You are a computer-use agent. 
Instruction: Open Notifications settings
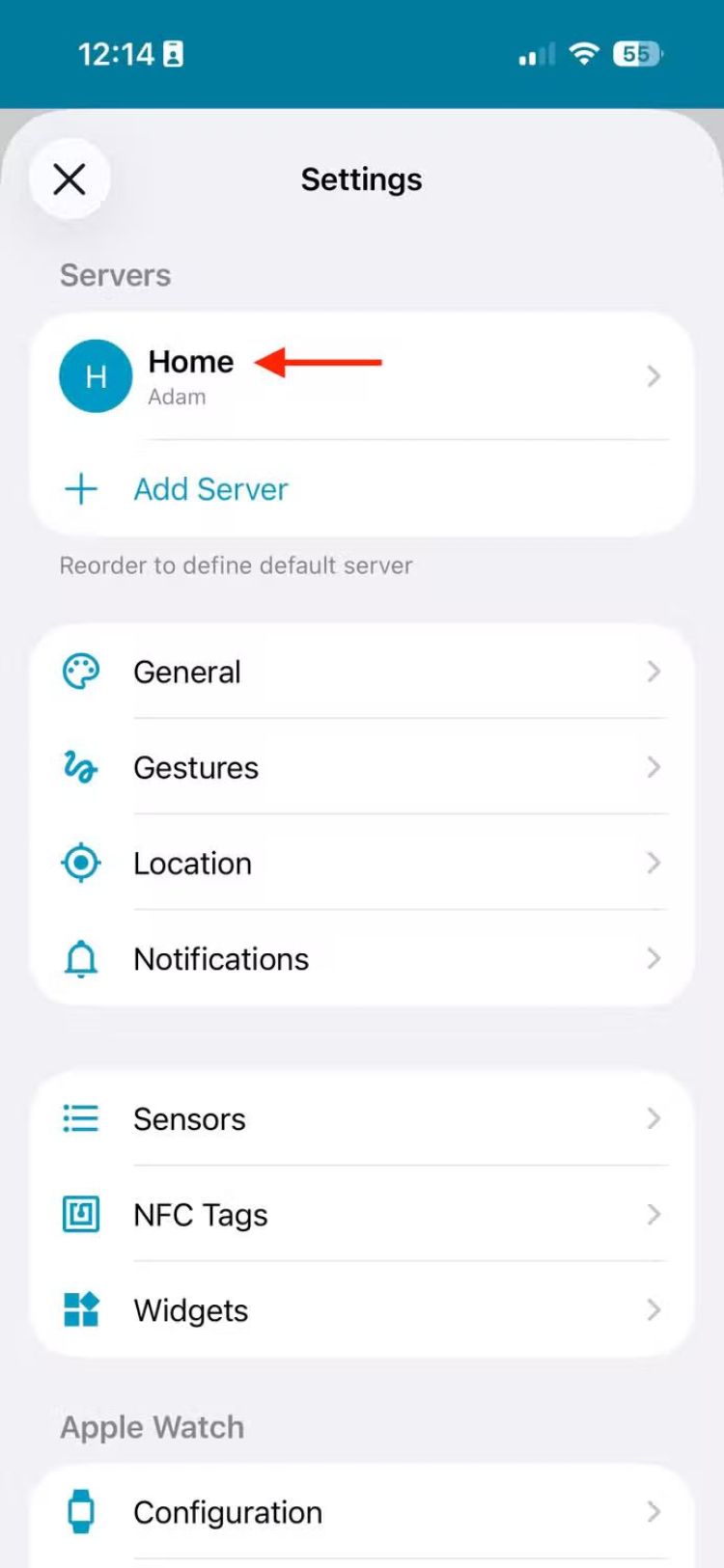coord(362,958)
